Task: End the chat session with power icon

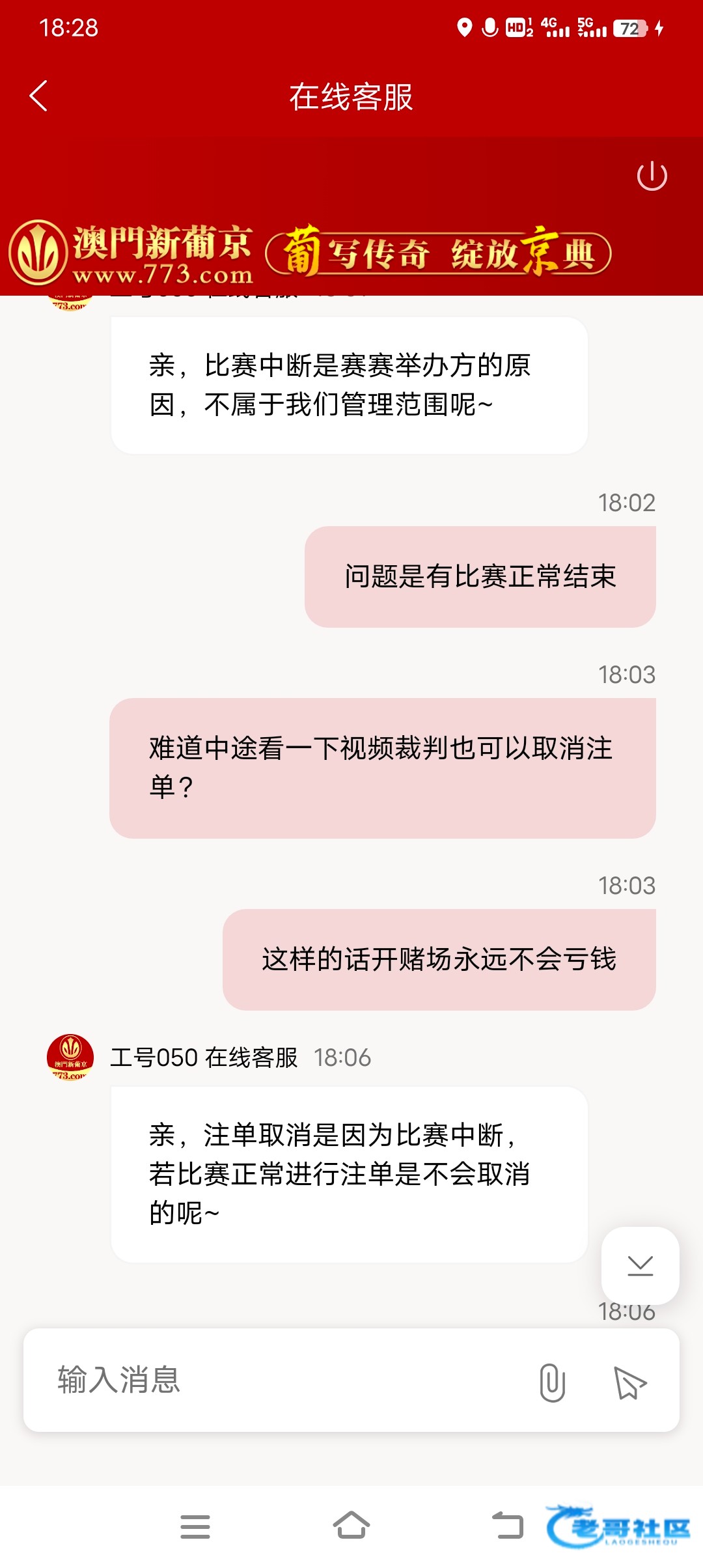Action: (652, 176)
